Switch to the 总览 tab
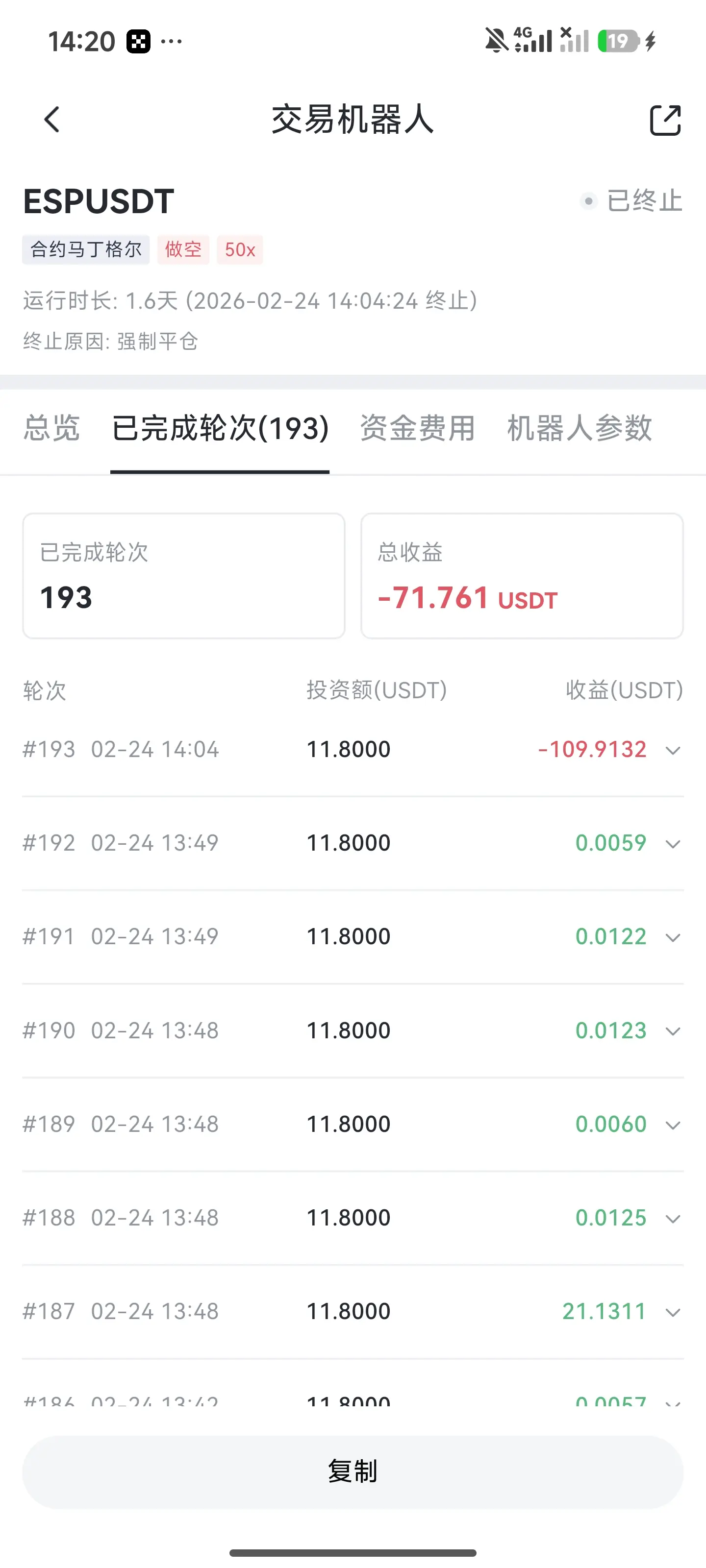Screen dimensions: 706x1568 pyautogui.click(x=52, y=428)
